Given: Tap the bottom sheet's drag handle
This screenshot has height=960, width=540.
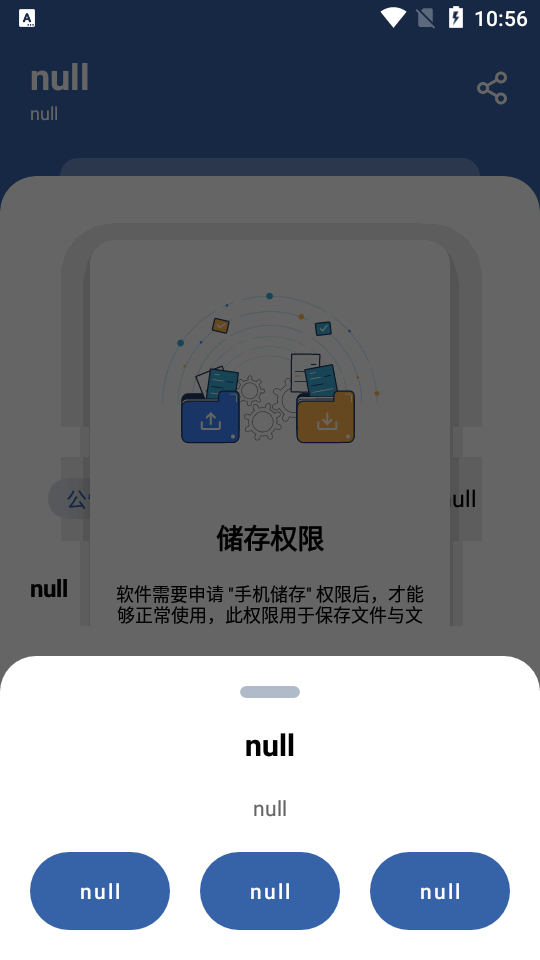Looking at the screenshot, I should [x=270, y=692].
